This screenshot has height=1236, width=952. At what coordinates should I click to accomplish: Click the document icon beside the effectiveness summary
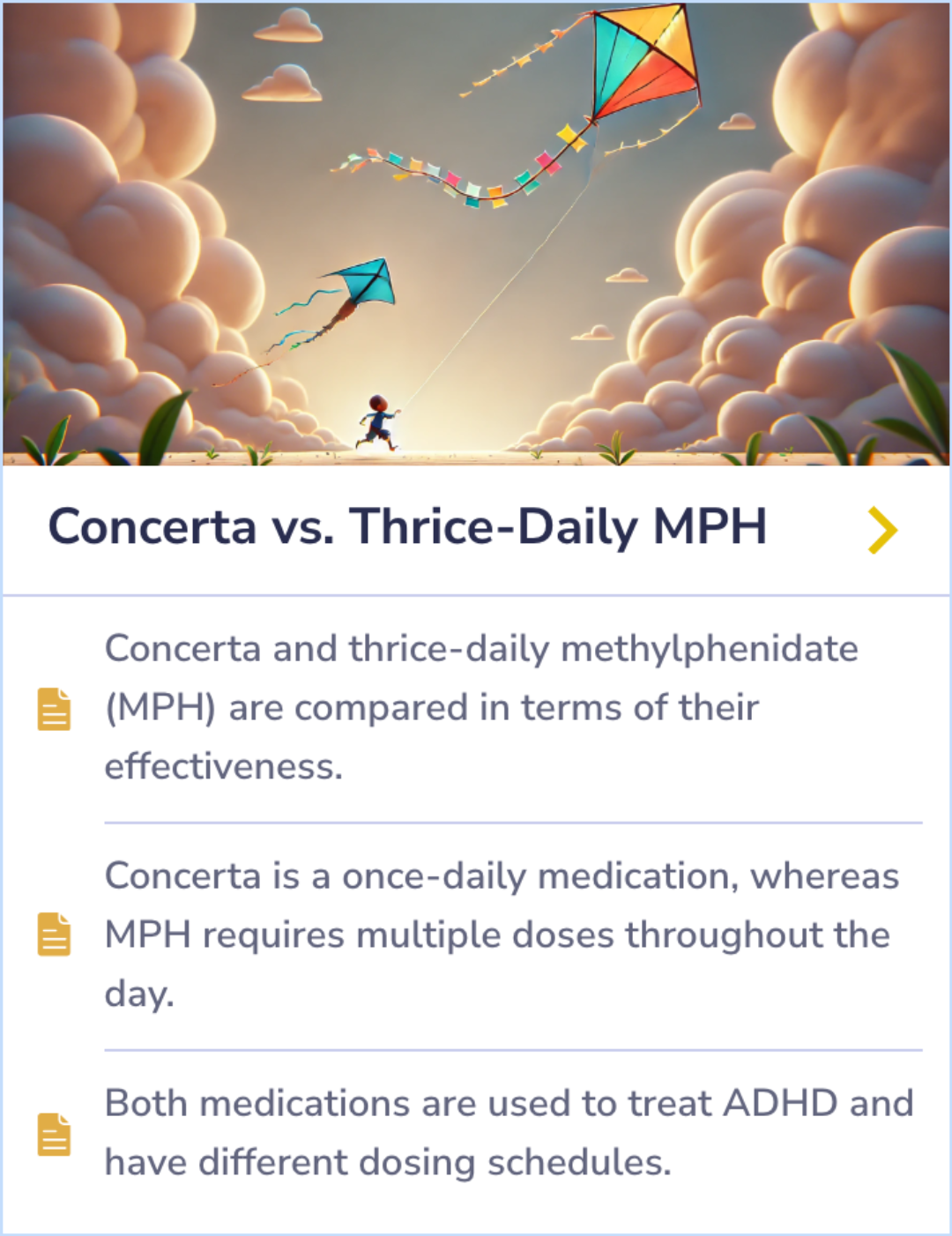(53, 707)
